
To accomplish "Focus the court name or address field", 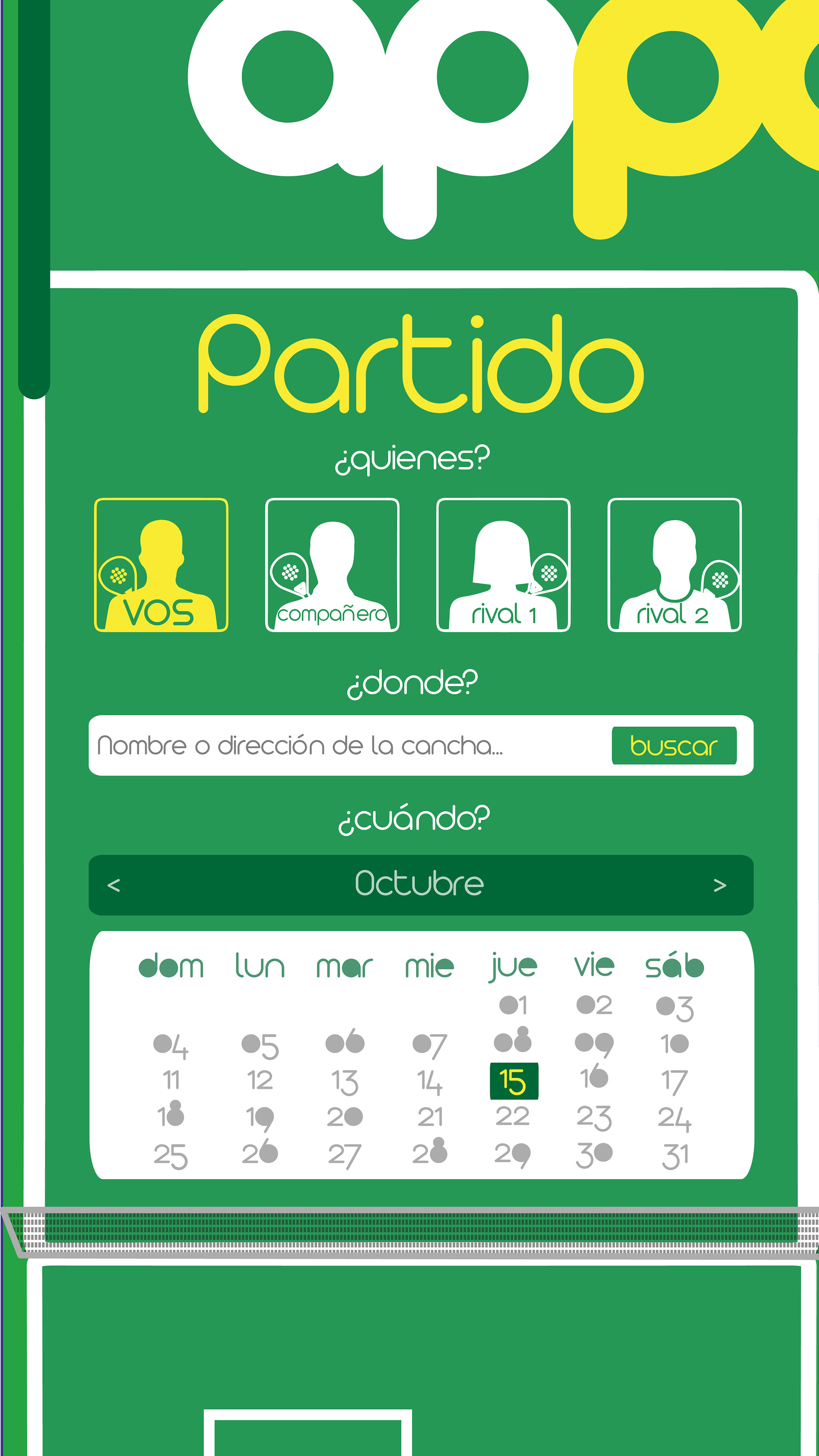I will pyautogui.click(x=345, y=746).
